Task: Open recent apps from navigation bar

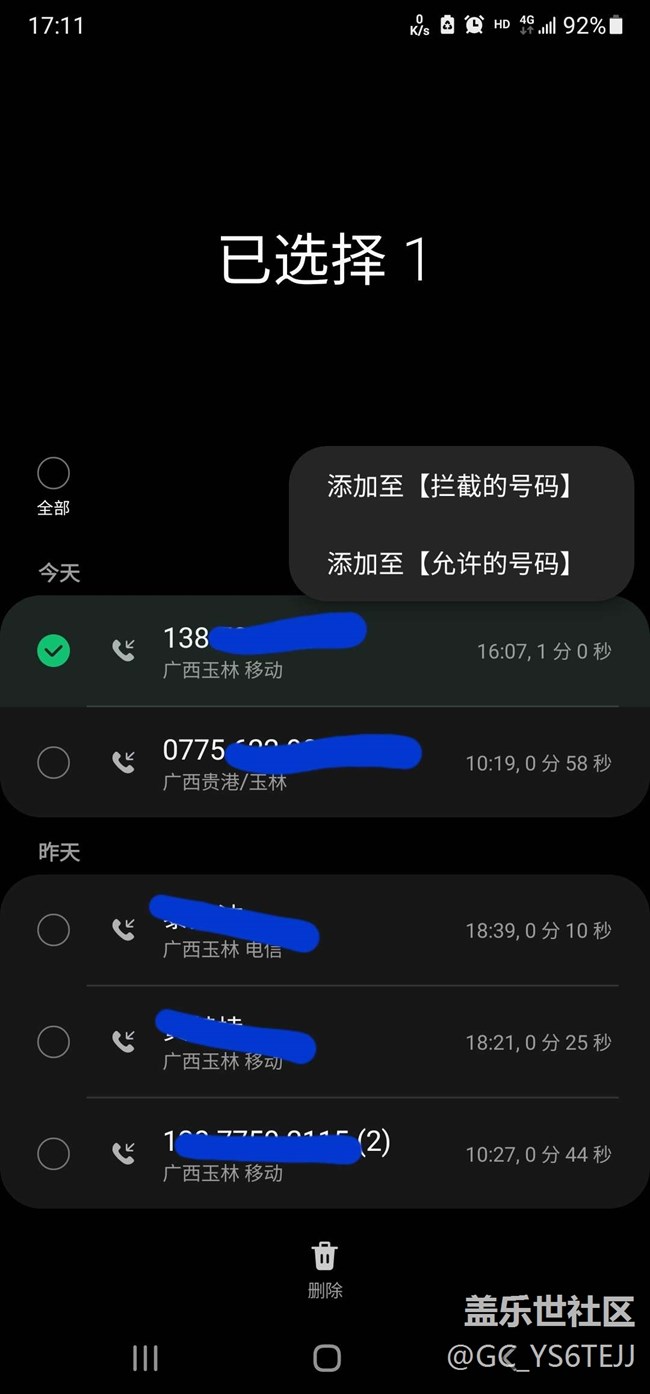Action: click(146, 1357)
